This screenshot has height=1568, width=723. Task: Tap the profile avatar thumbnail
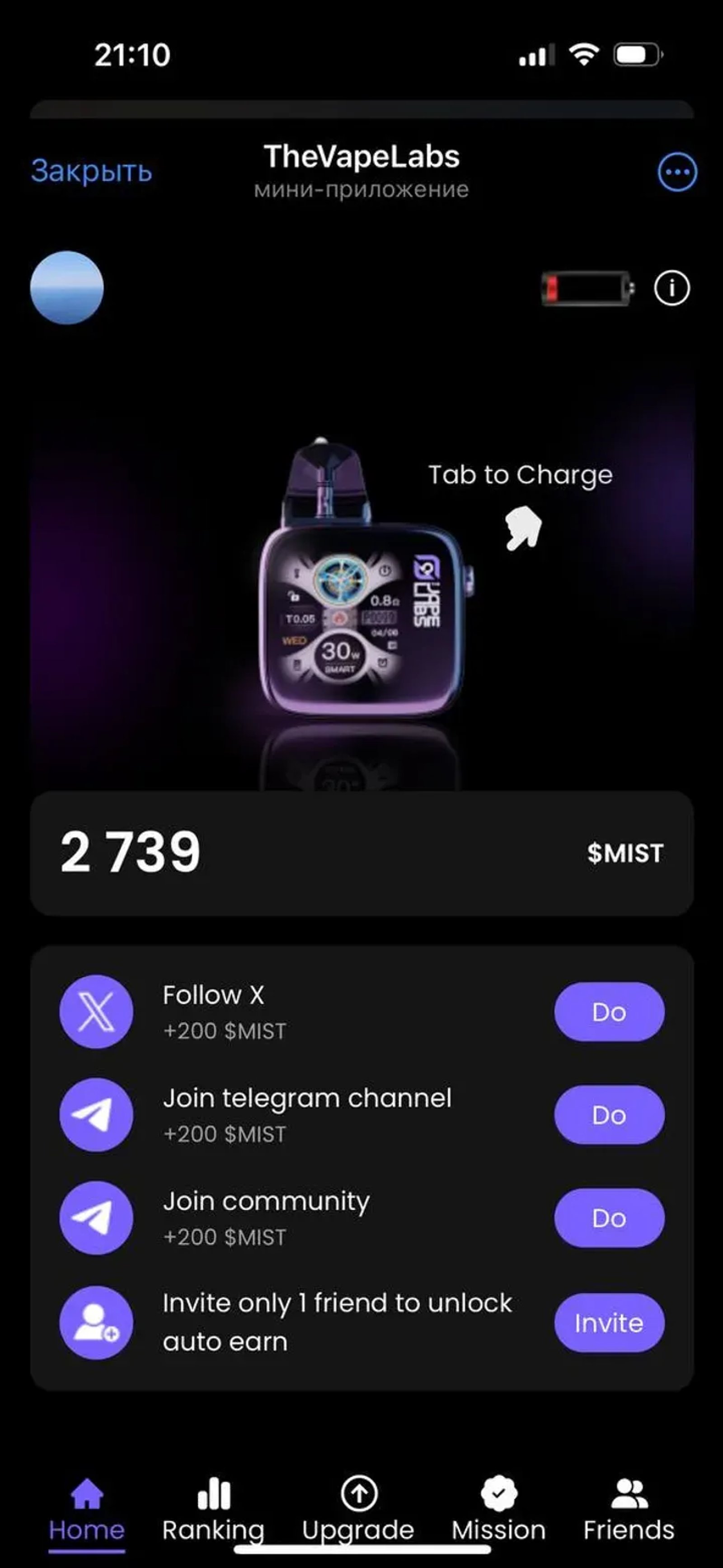67,288
